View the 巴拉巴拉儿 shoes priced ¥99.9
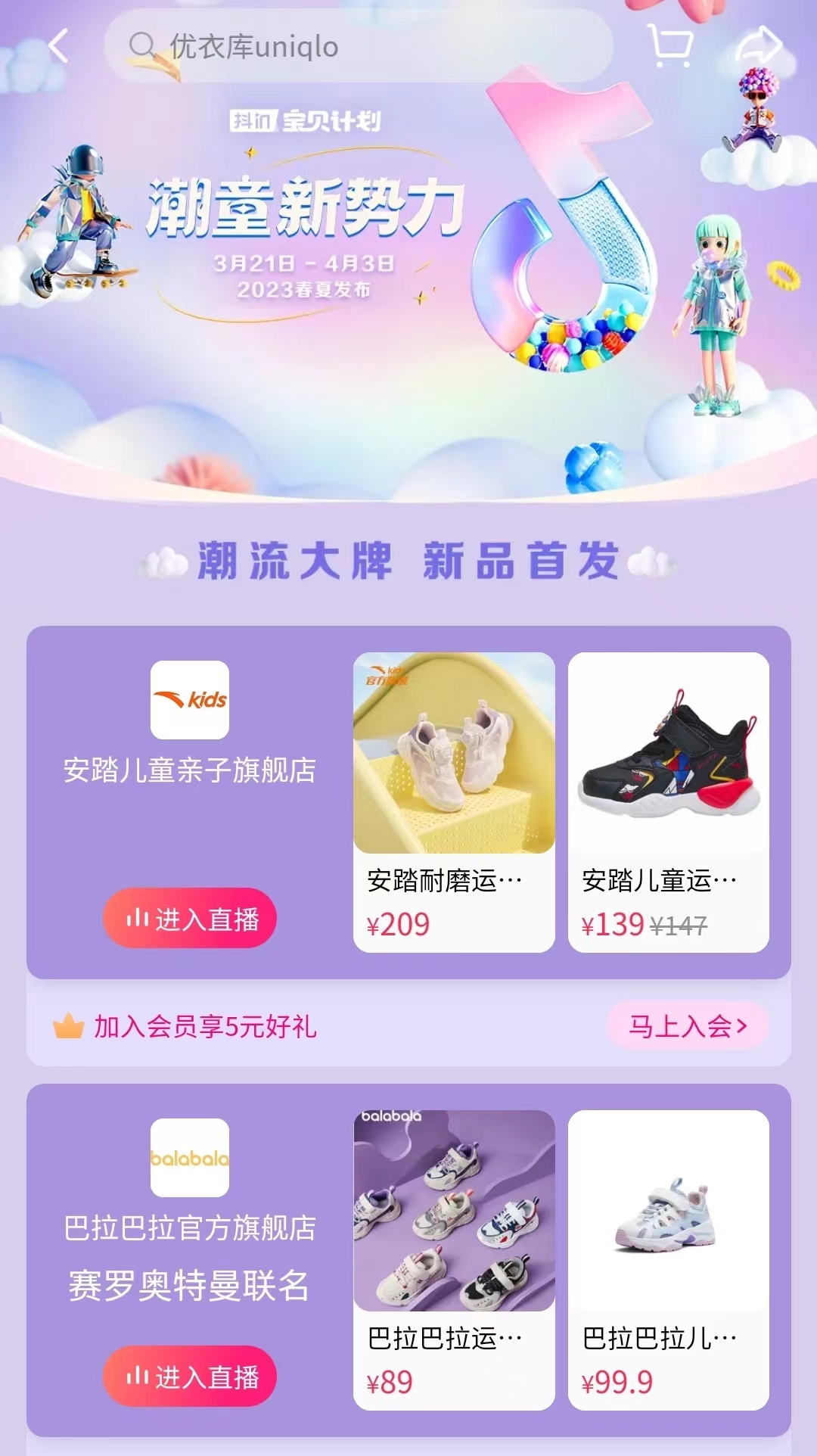Screen dimensions: 817x1456 coord(668,1258)
